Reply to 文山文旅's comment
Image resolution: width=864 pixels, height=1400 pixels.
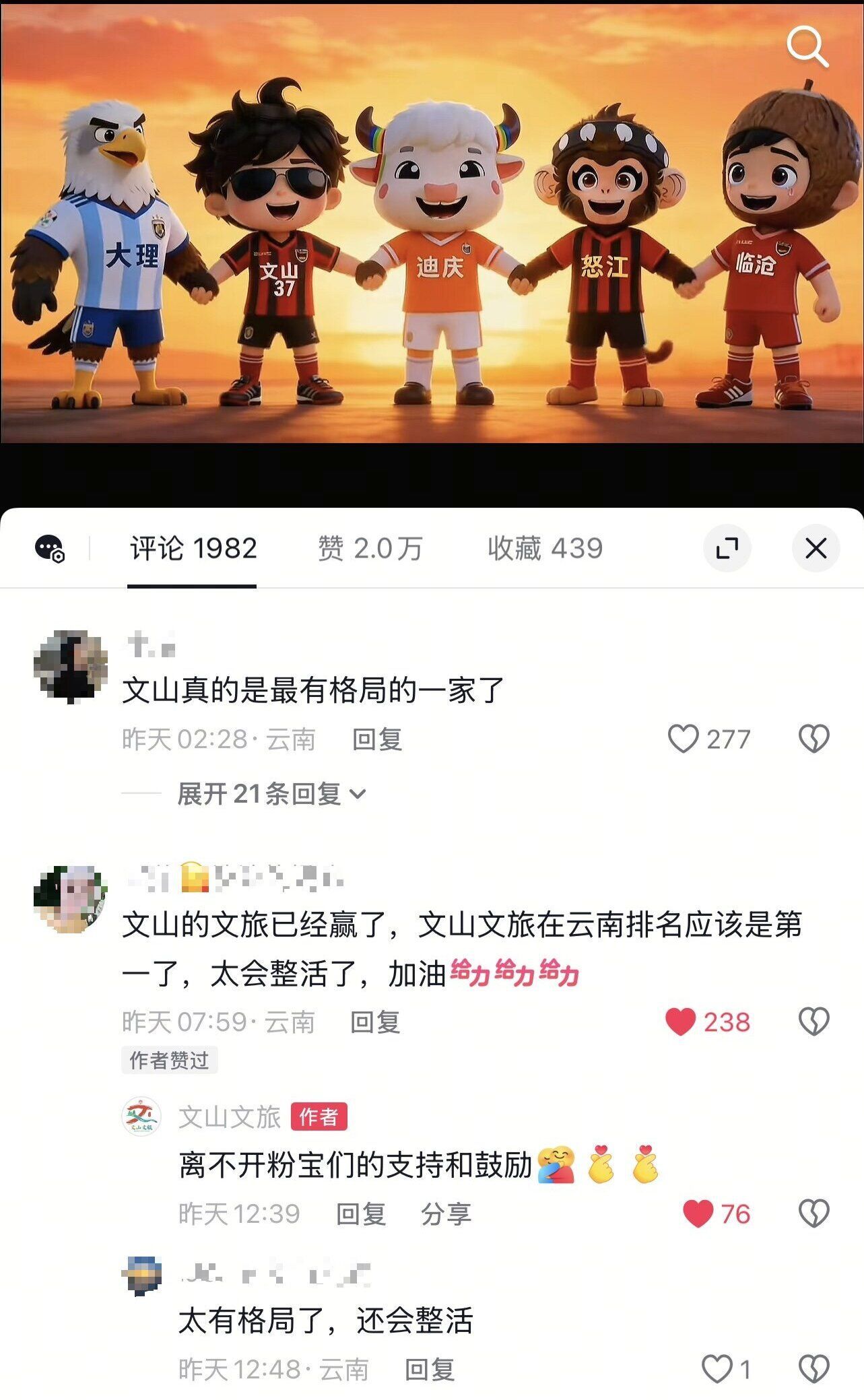tap(361, 1213)
